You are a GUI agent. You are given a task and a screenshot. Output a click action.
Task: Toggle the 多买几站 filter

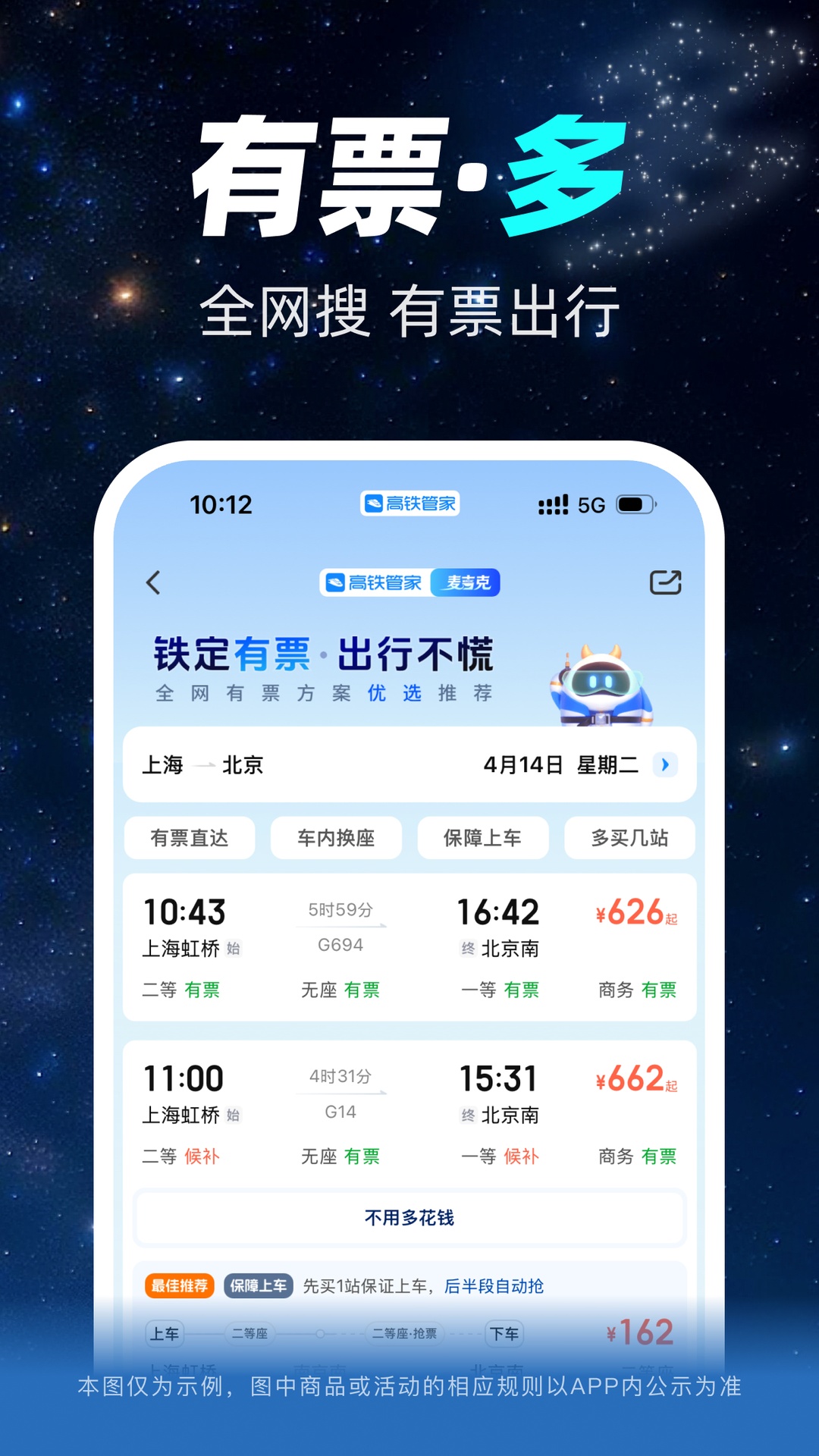point(629,838)
